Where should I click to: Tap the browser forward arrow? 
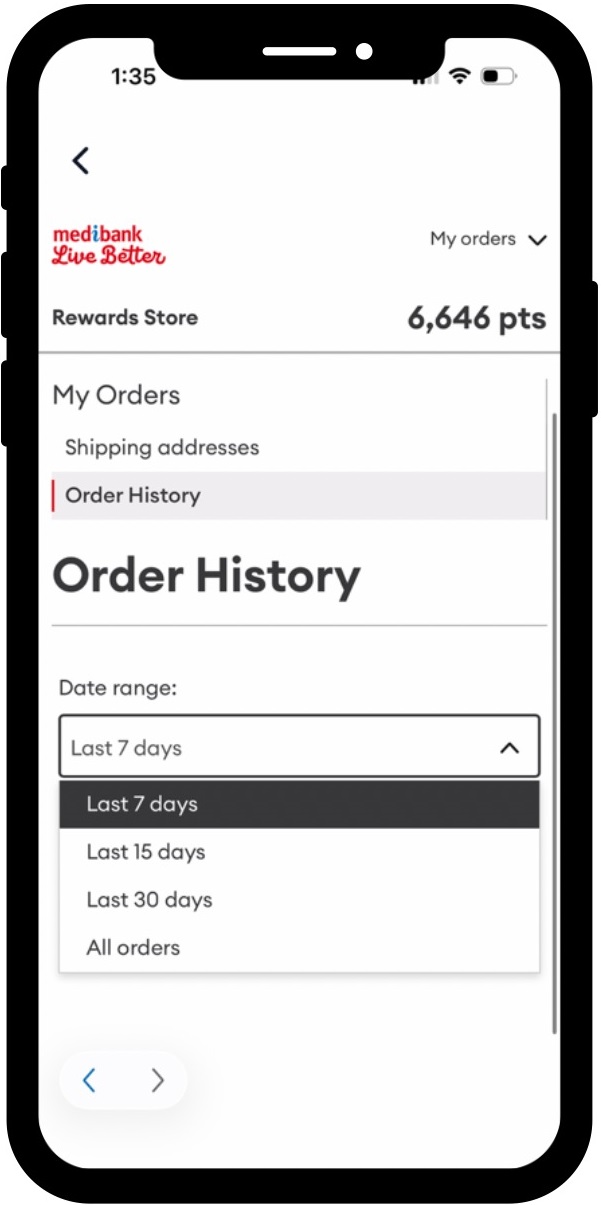[x=157, y=1080]
